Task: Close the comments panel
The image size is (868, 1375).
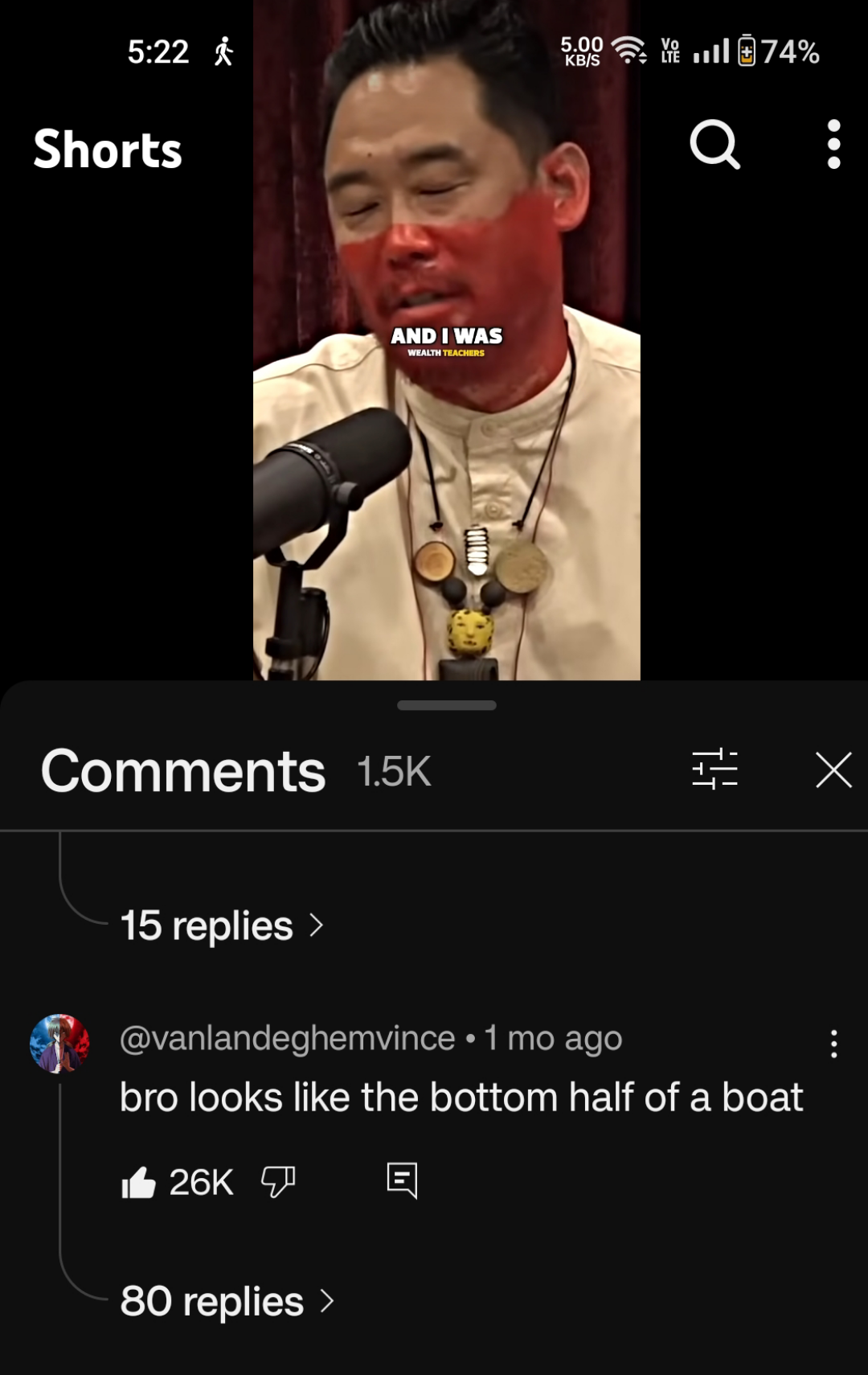Action: [833, 770]
